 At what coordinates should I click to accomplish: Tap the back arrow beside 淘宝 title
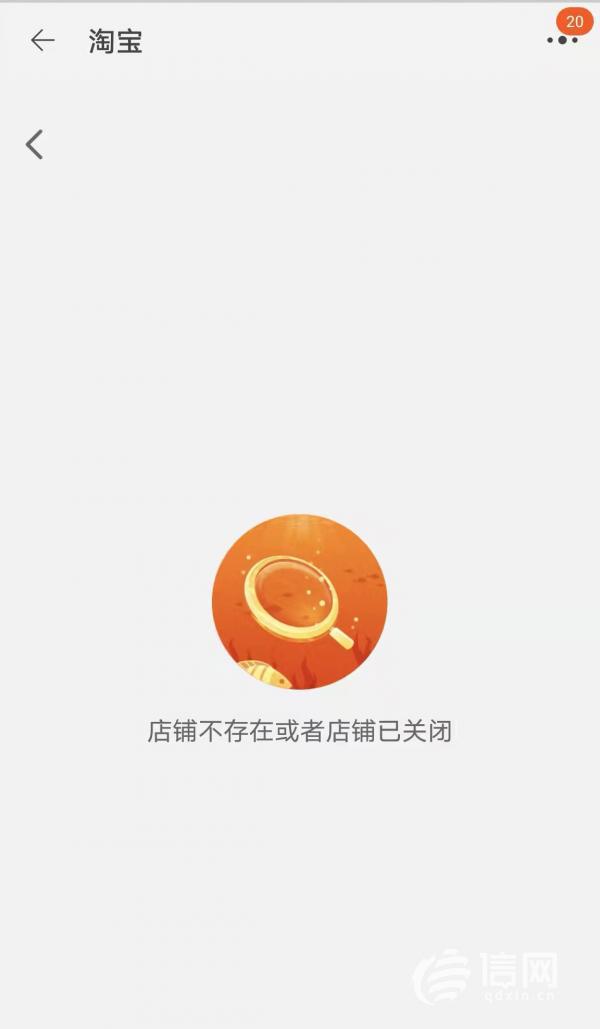[x=43, y=41]
